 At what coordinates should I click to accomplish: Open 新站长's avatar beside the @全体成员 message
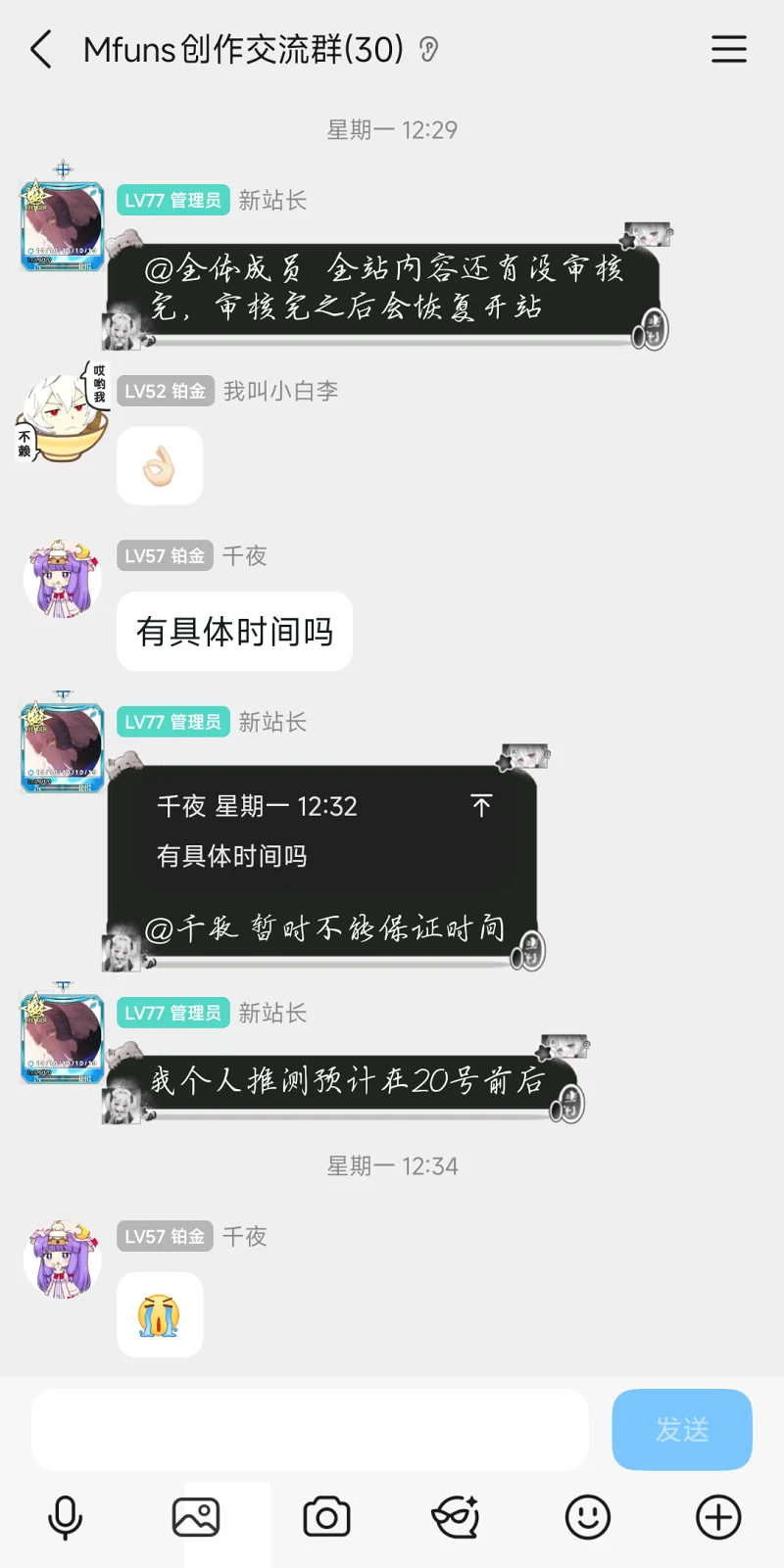[x=63, y=225]
